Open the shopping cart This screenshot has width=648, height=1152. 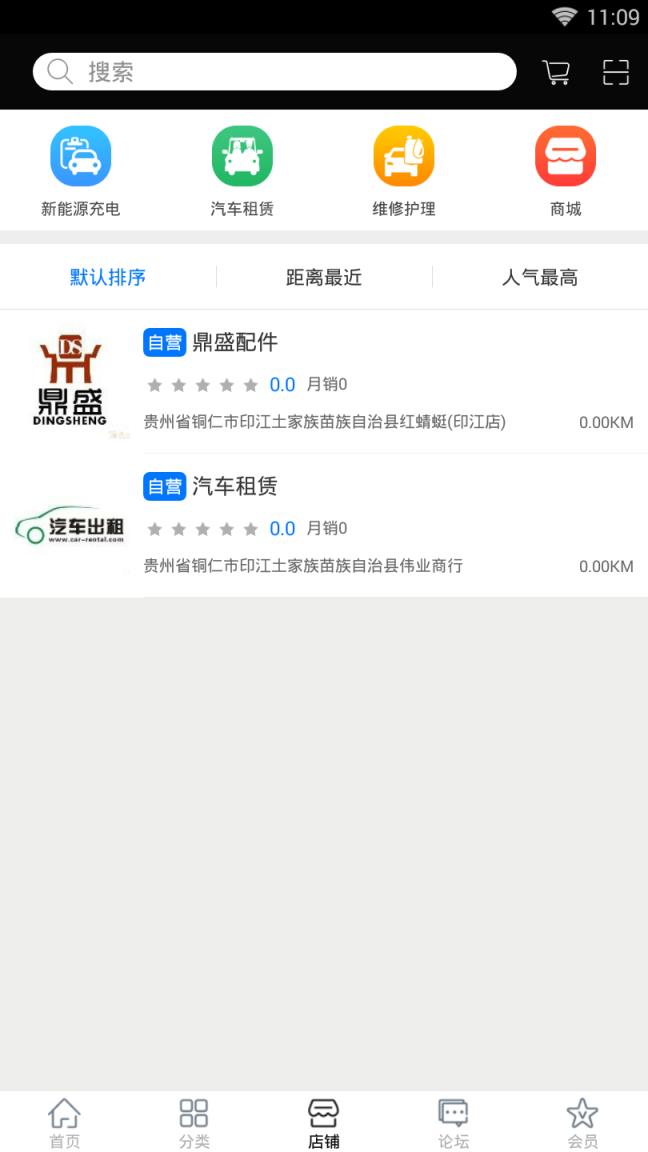(556, 72)
